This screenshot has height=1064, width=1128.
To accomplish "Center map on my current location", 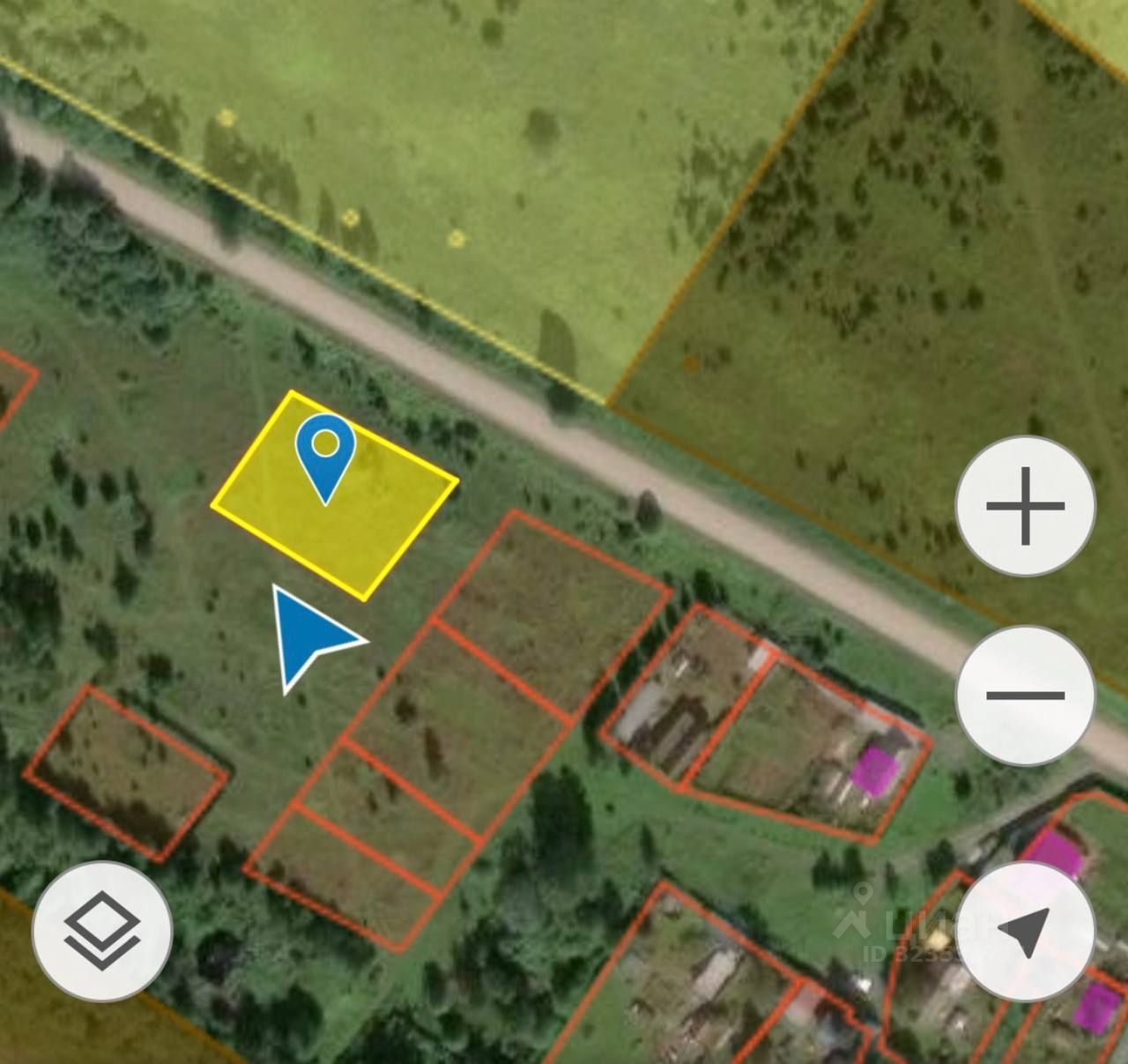I will 1025,931.
